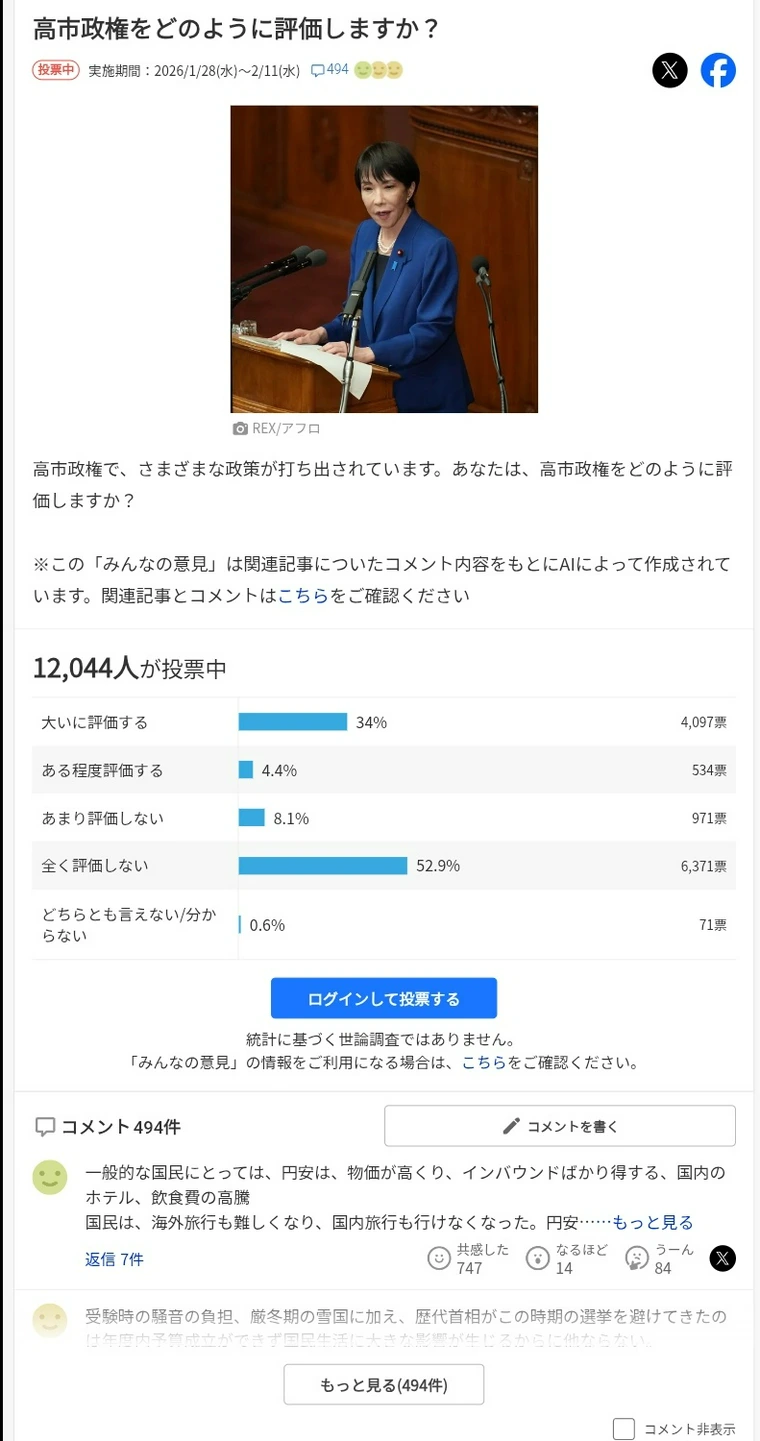React 共感した to the first comment
The height and width of the screenshot is (1441, 760).
(x=439, y=1258)
